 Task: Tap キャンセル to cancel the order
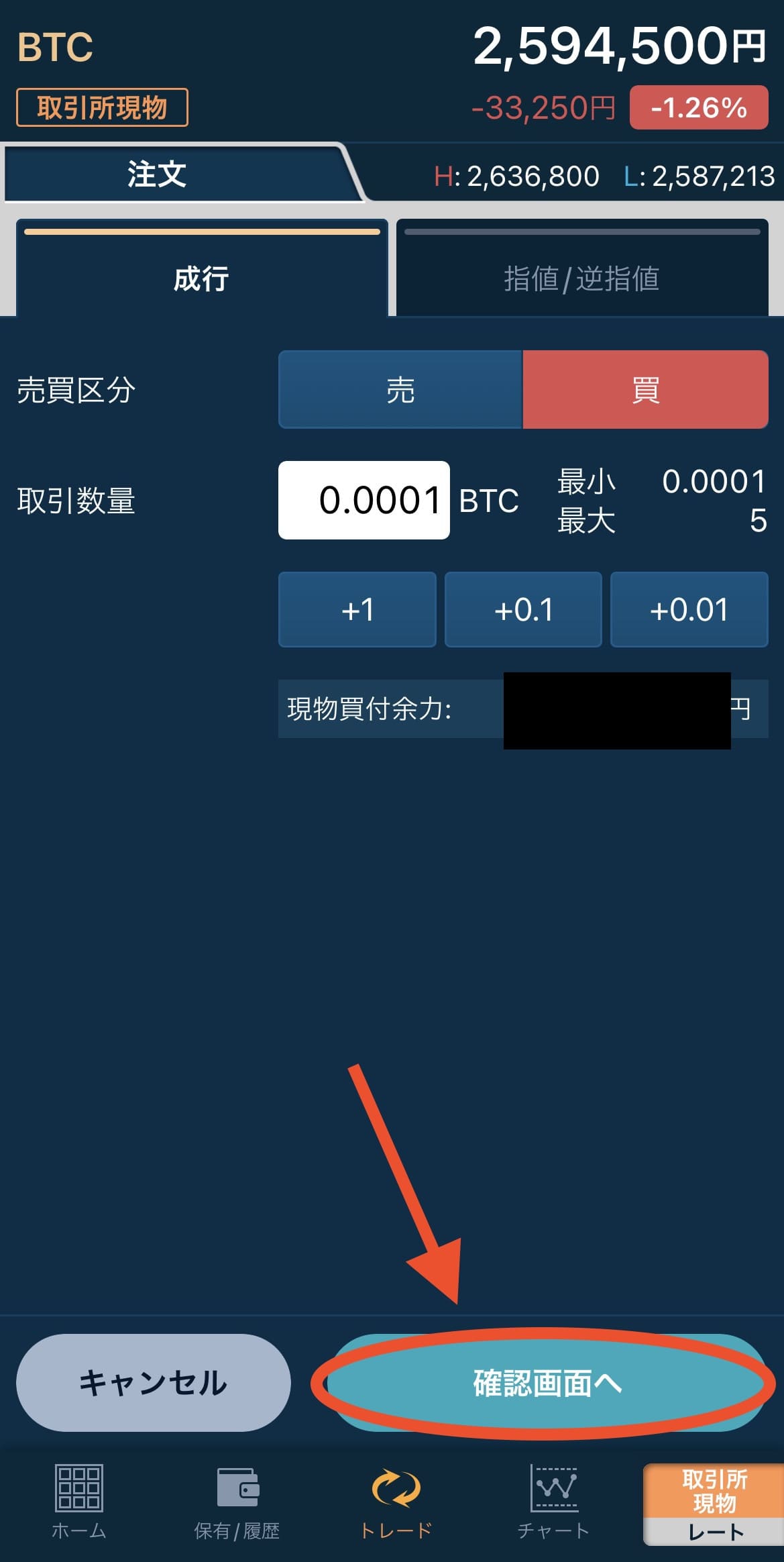click(x=154, y=1383)
